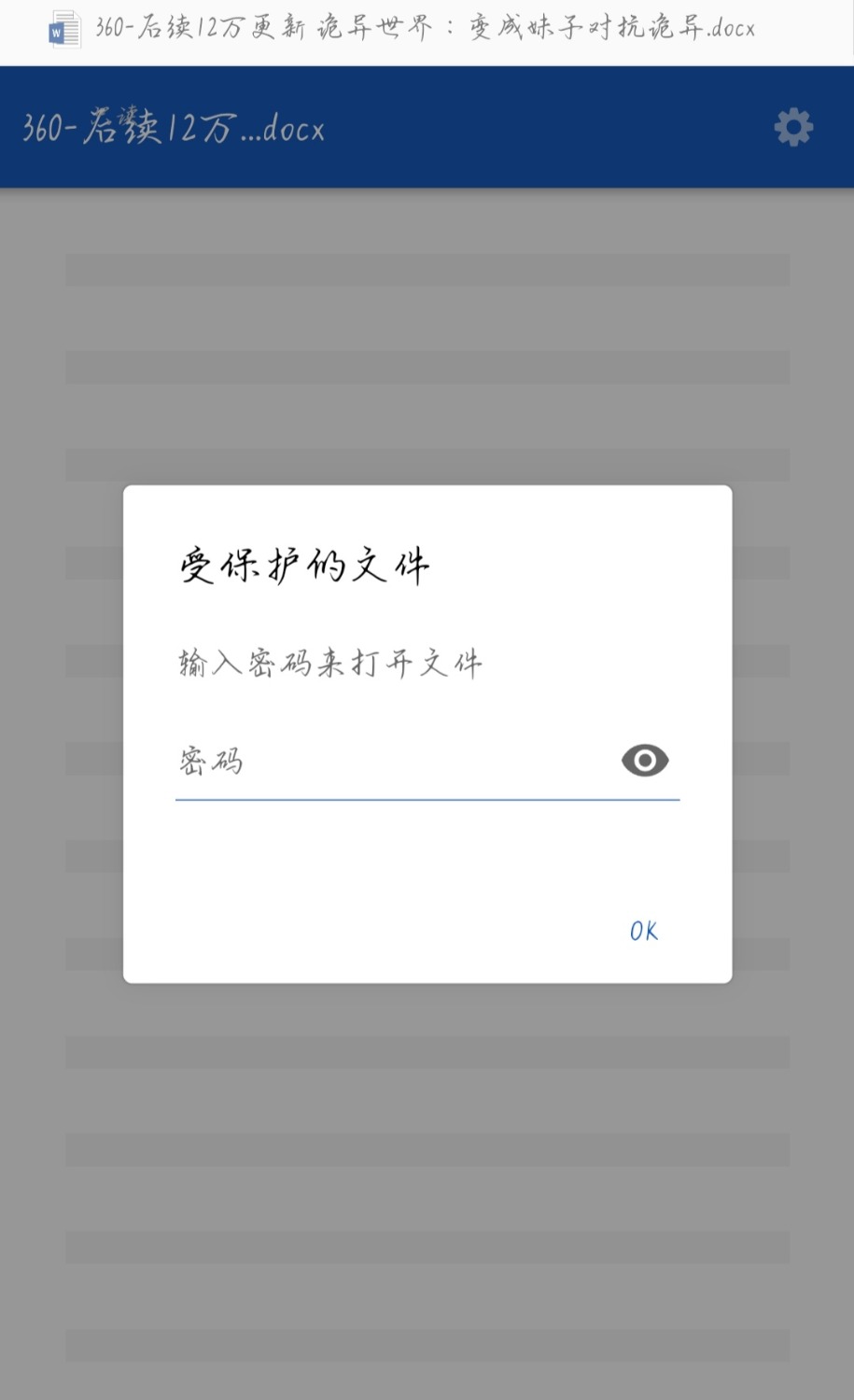Screen dimensions: 854x1400
Task: Confirm the password with OK
Action: click(x=643, y=931)
